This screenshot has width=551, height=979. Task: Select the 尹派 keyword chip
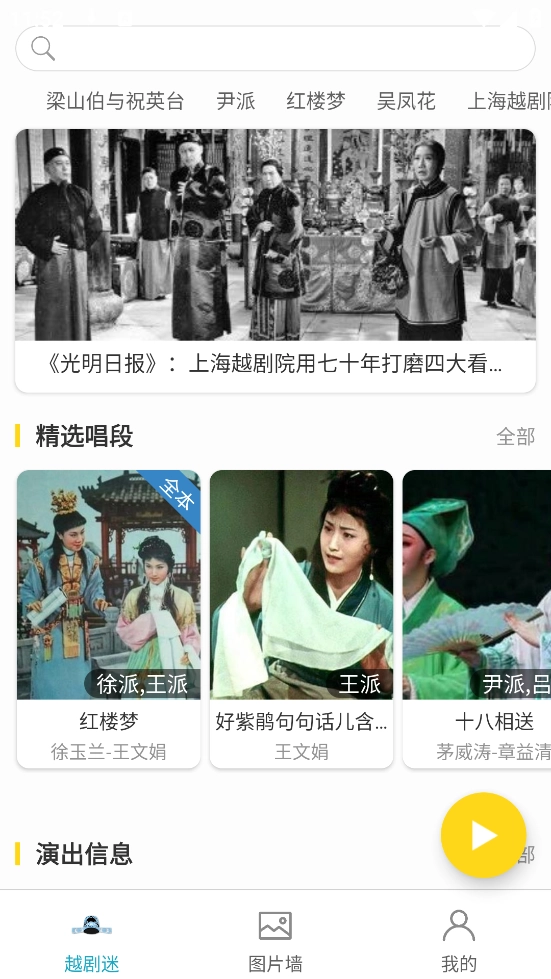tap(236, 101)
